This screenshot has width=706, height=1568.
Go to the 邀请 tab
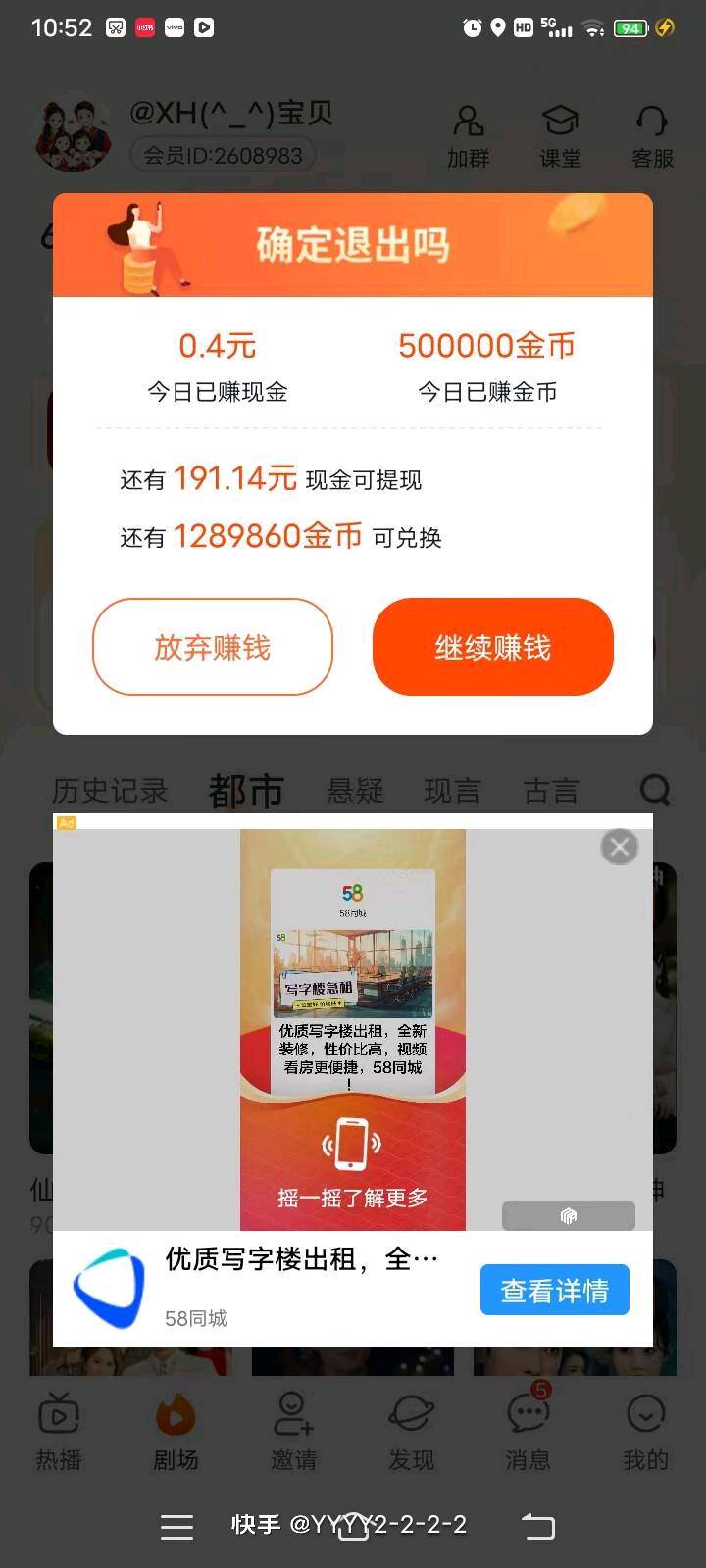pos(293,1431)
